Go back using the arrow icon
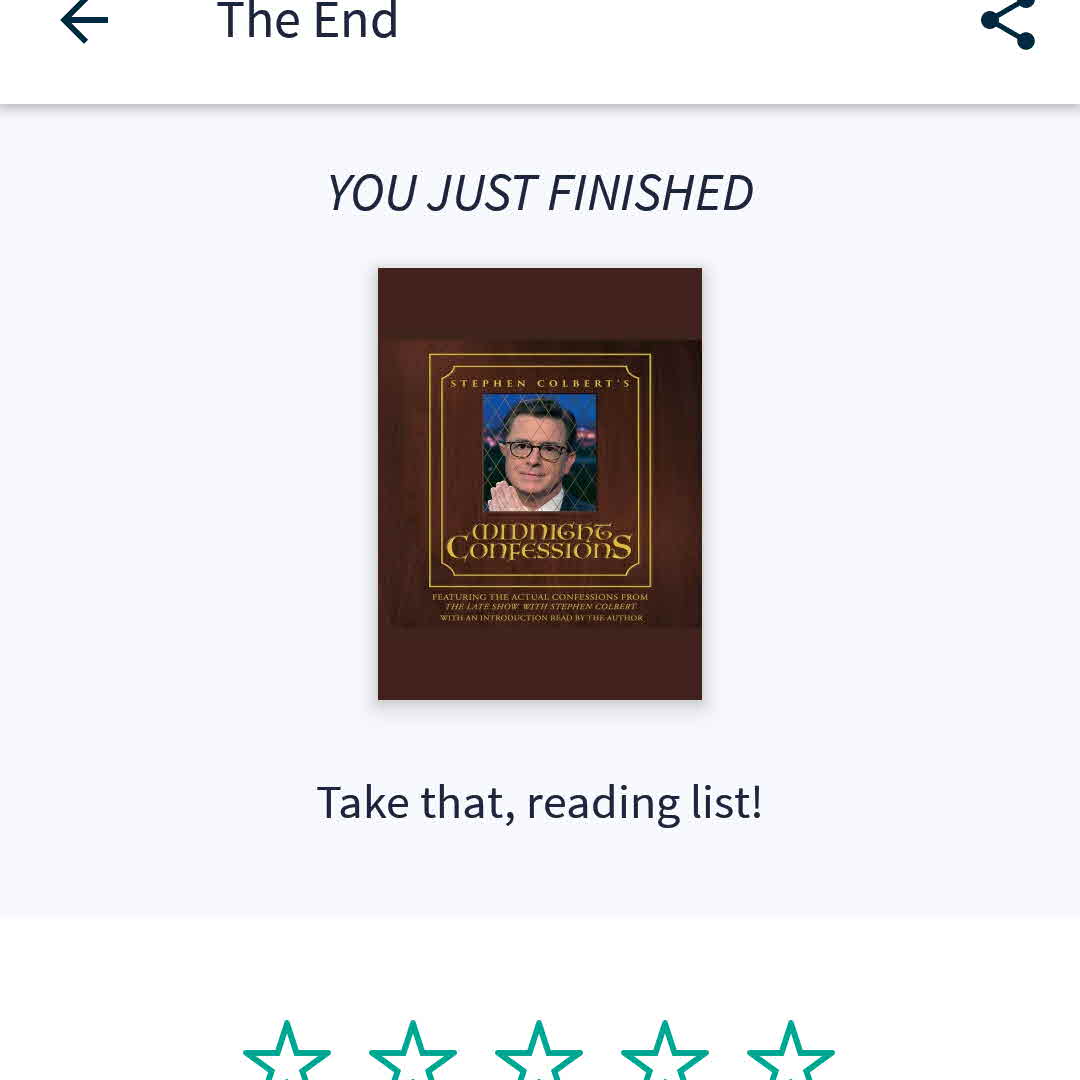Image resolution: width=1080 pixels, height=1080 pixels. (84, 22)
